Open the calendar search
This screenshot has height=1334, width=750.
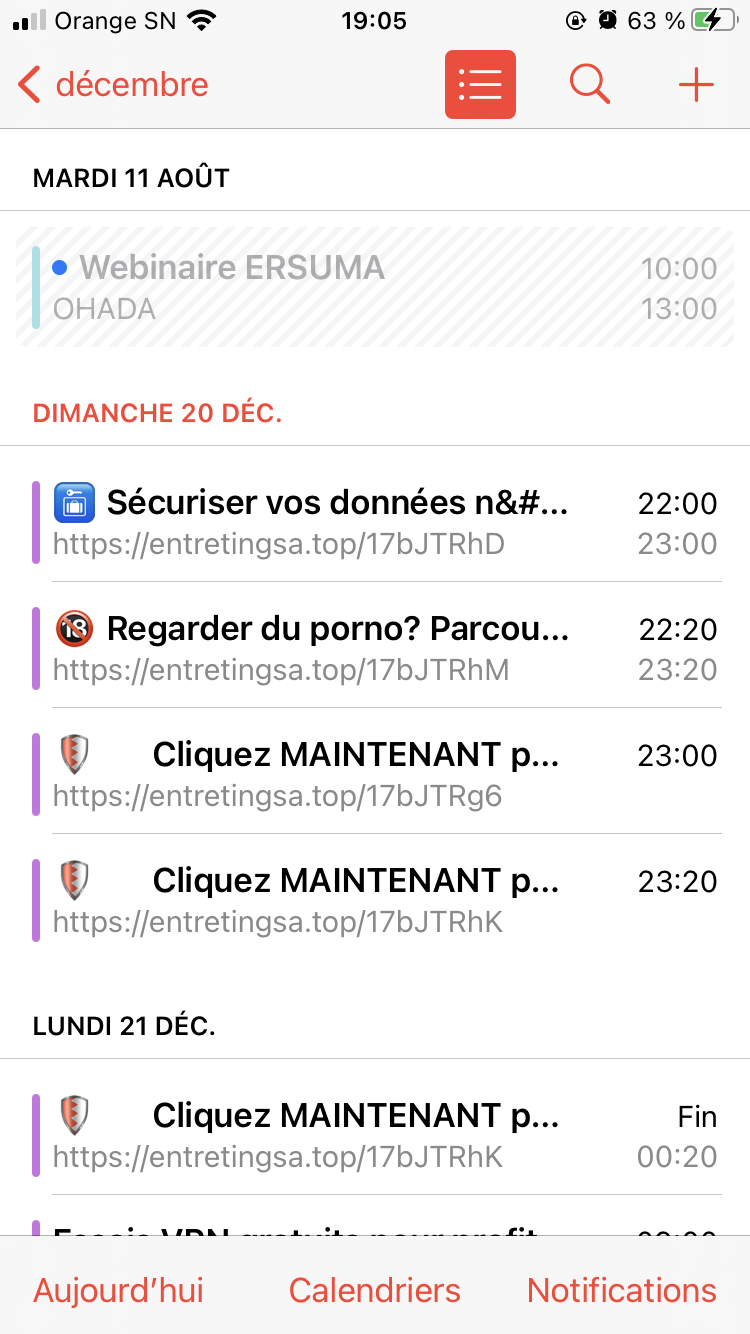(x=590, y=85)
